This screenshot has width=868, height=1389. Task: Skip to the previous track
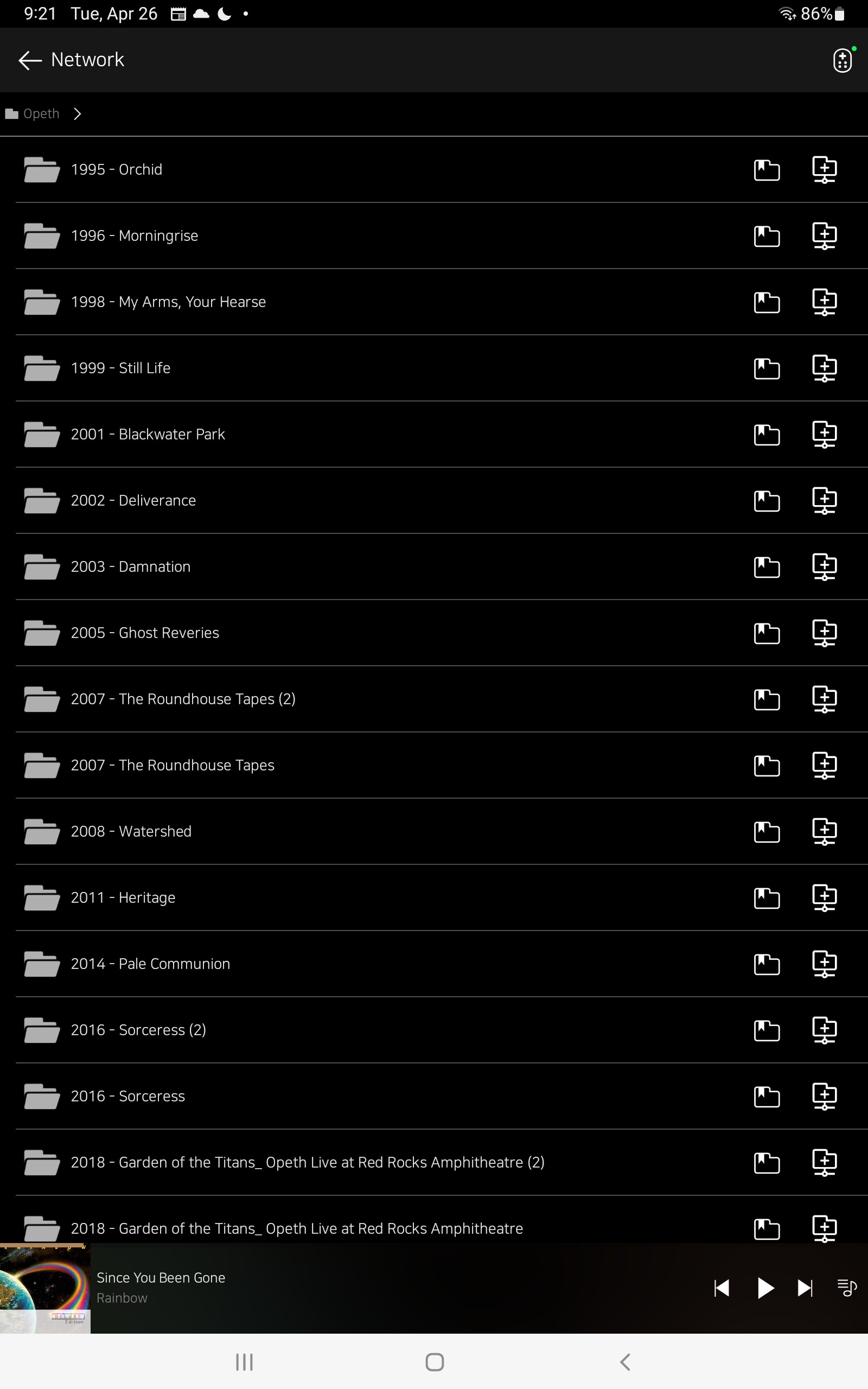point(722,1288)
